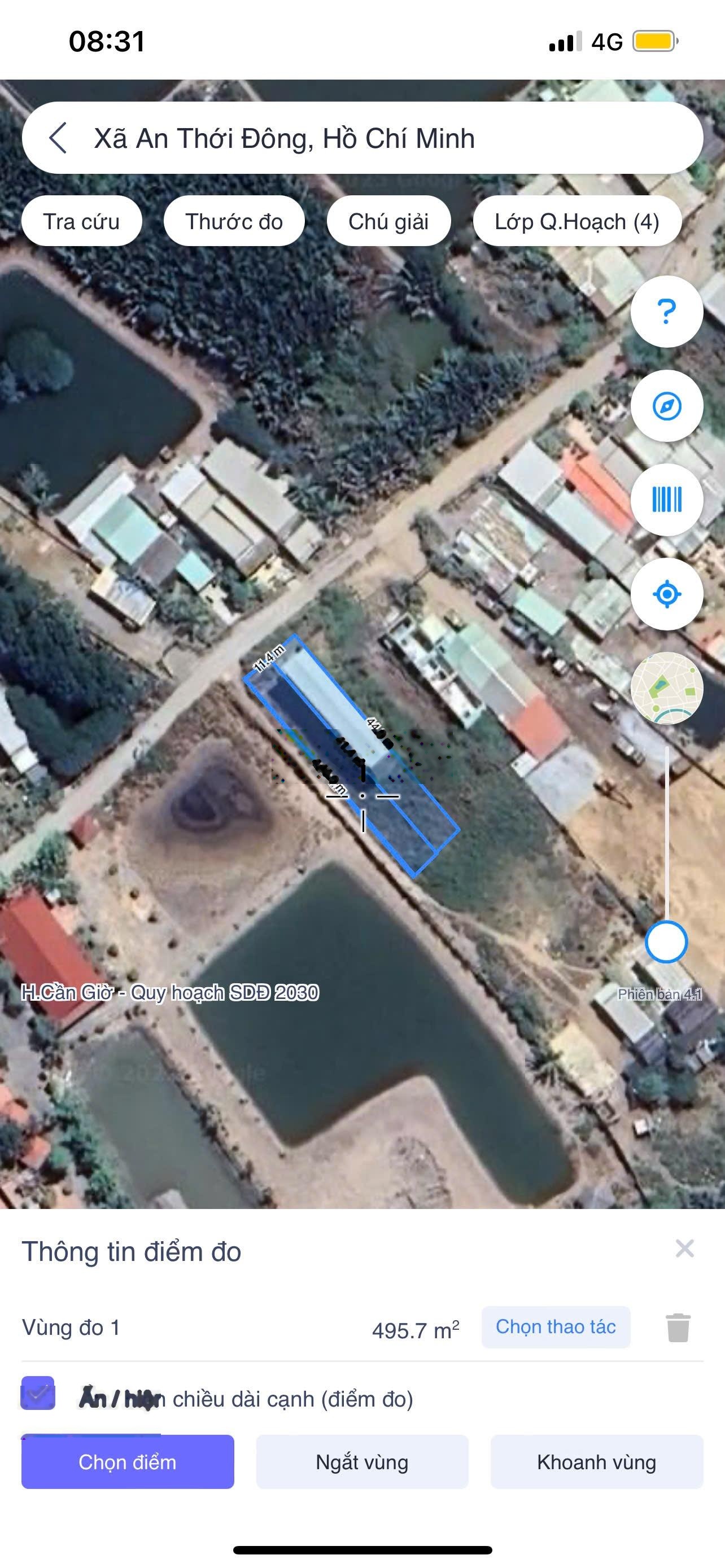Close the Thông tin điểm đo panel

click(684, 1249)
